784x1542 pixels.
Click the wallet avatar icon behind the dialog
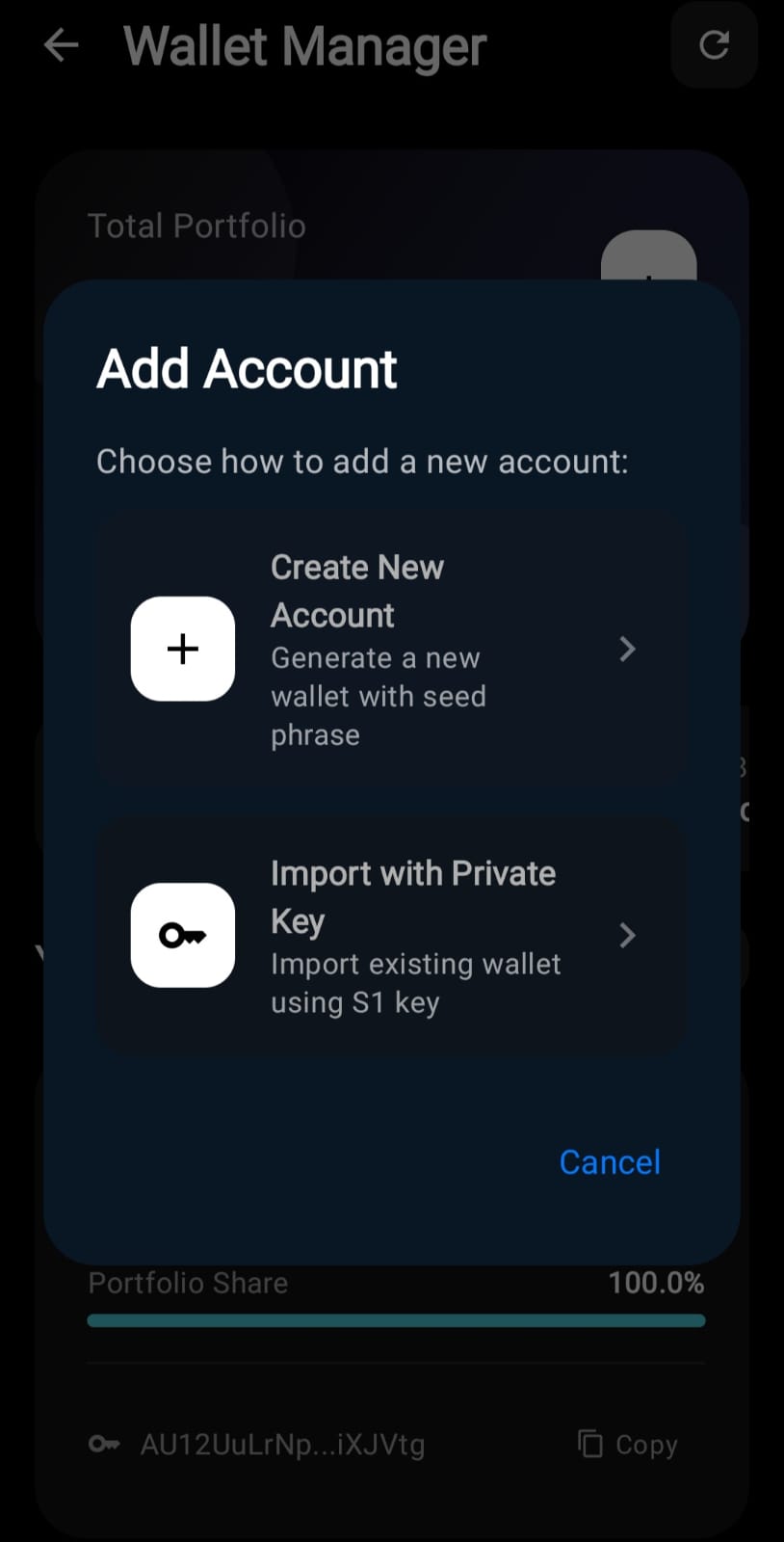point(650,257)
